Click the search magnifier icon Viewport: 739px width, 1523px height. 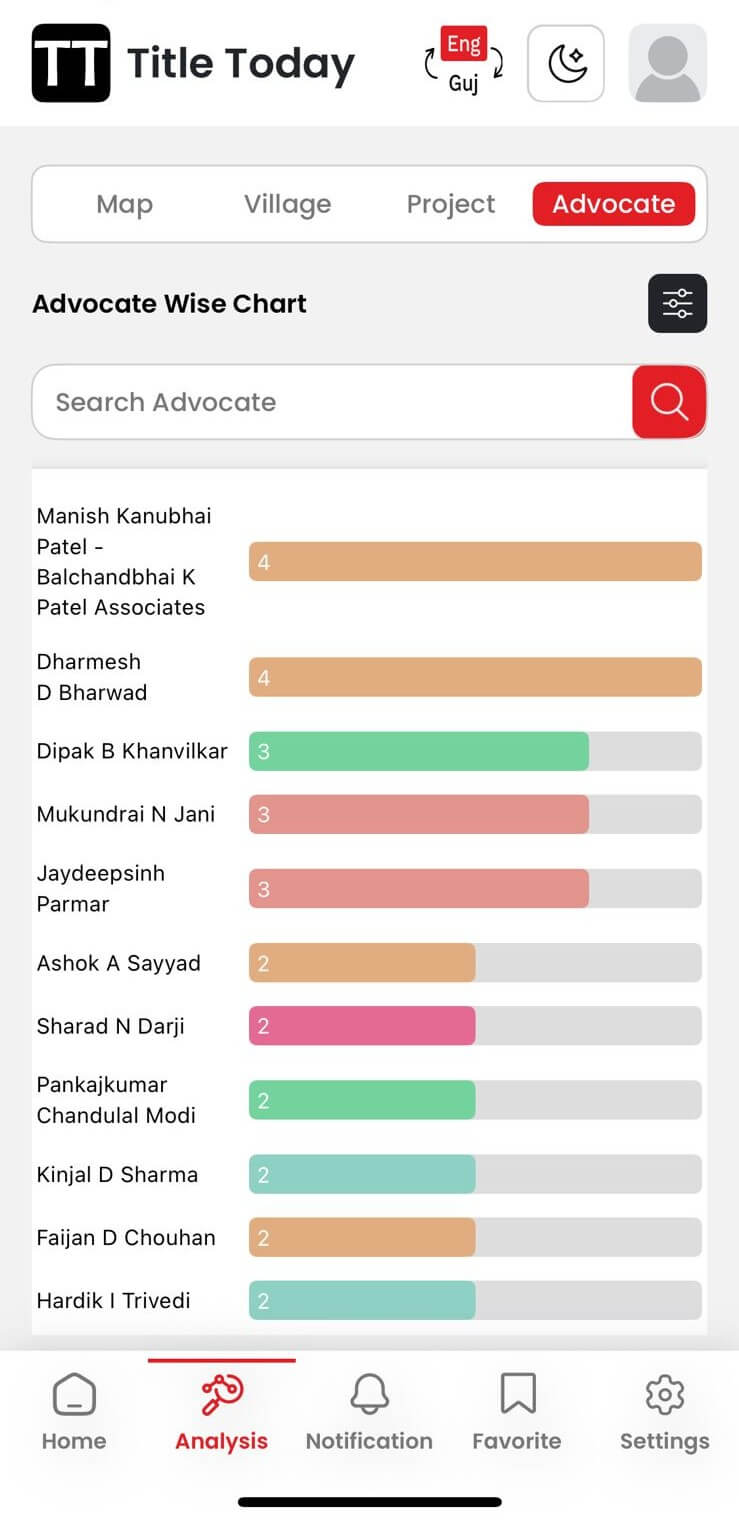click(x=668, y=402)
